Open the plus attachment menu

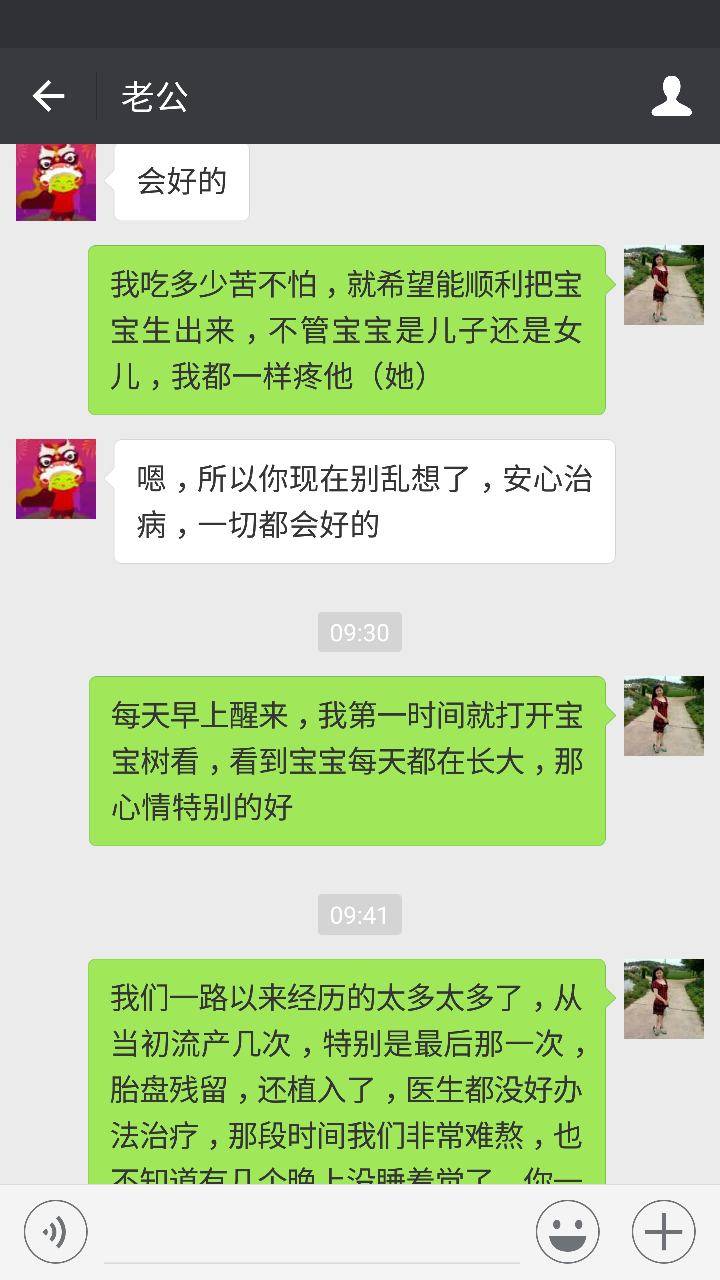663,1232
